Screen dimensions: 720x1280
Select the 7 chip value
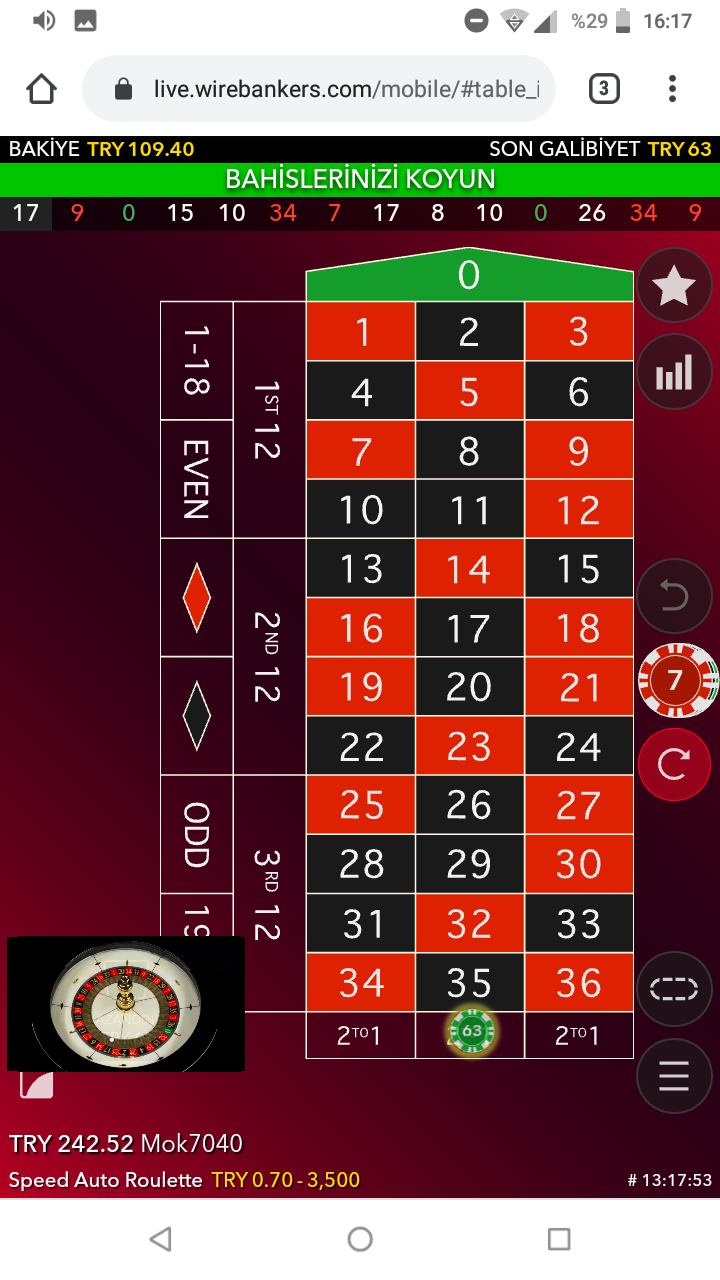pos(676,681)
